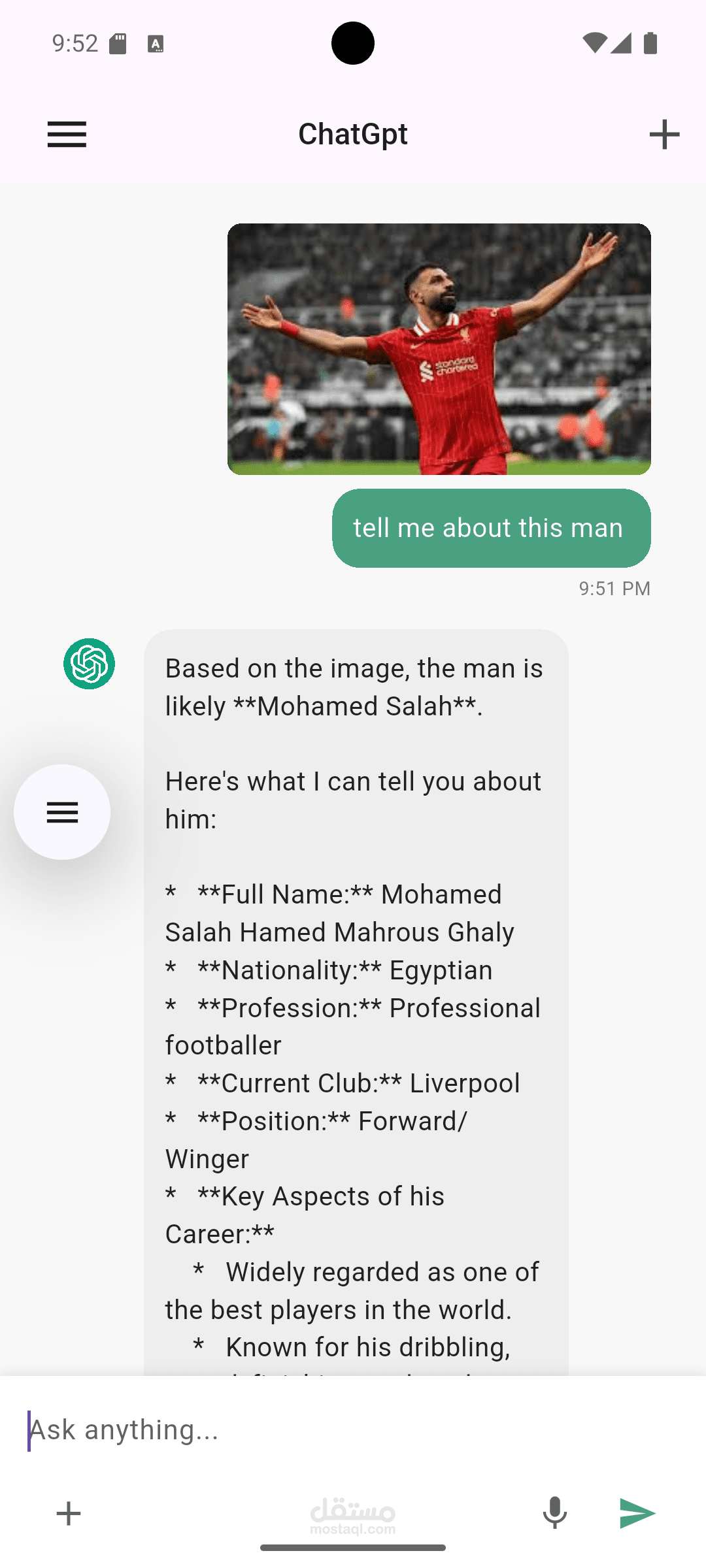Open the drawer menu in the app bar

tap(67, 135)
